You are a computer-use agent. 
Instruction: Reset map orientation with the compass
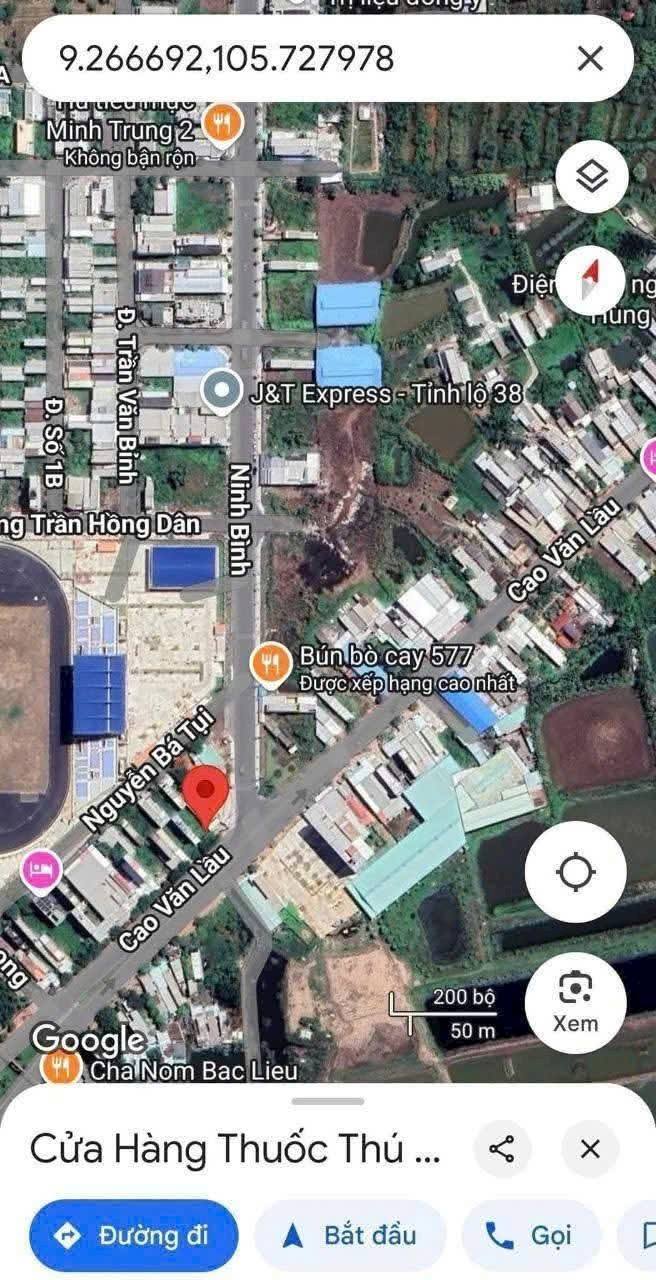[591, 281]
